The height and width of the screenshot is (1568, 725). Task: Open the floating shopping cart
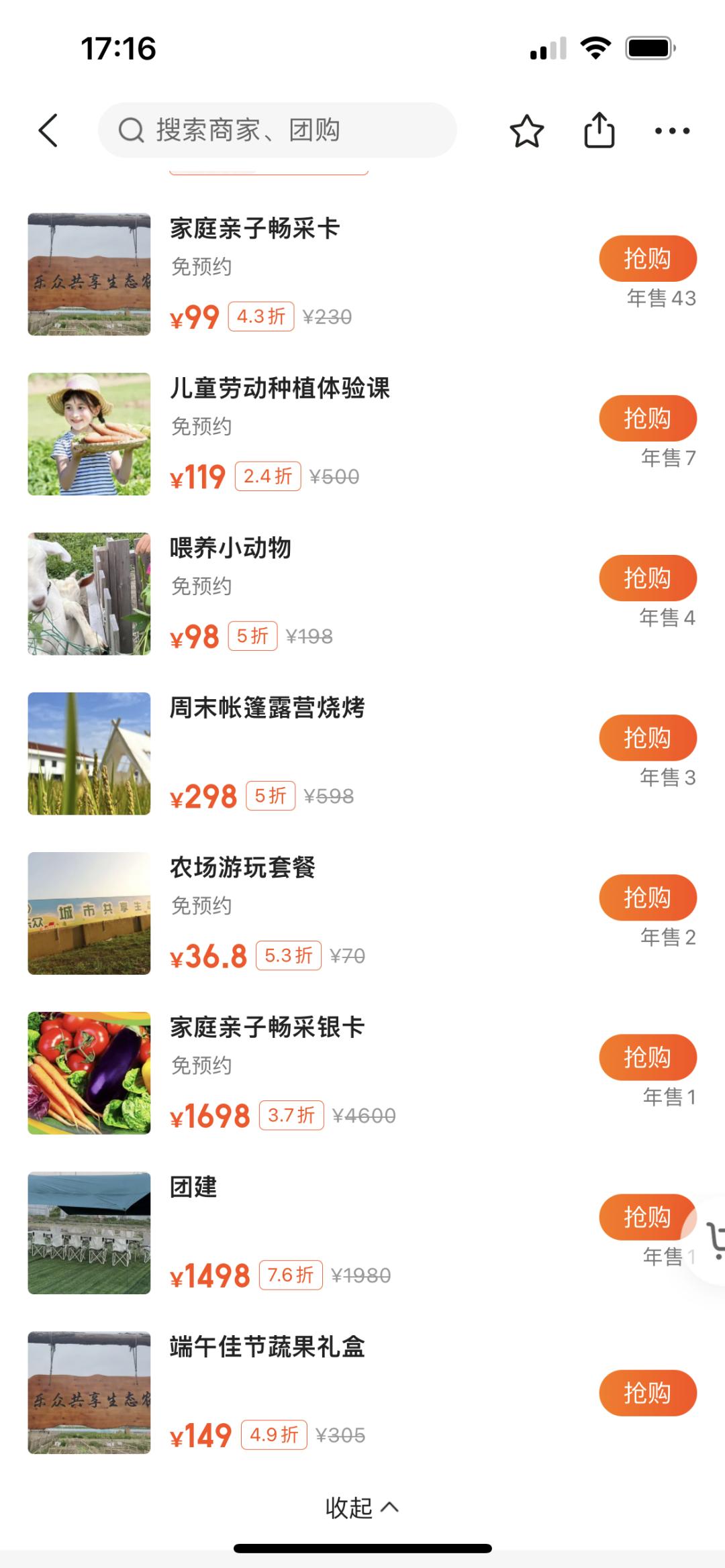pos(714,1241)
